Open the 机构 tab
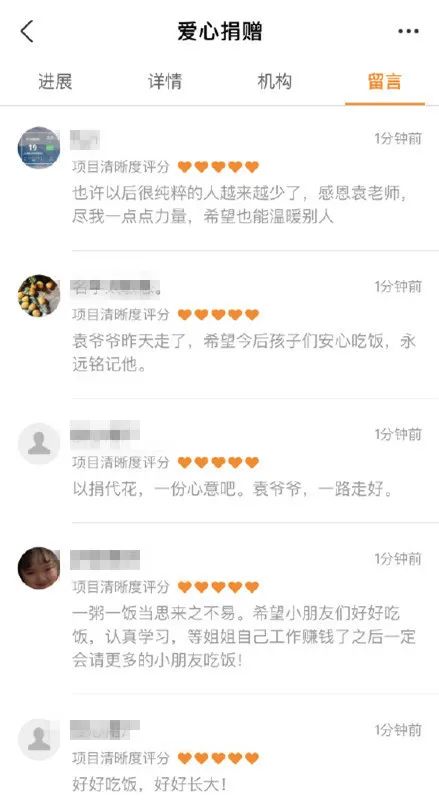 click(274, 81)
